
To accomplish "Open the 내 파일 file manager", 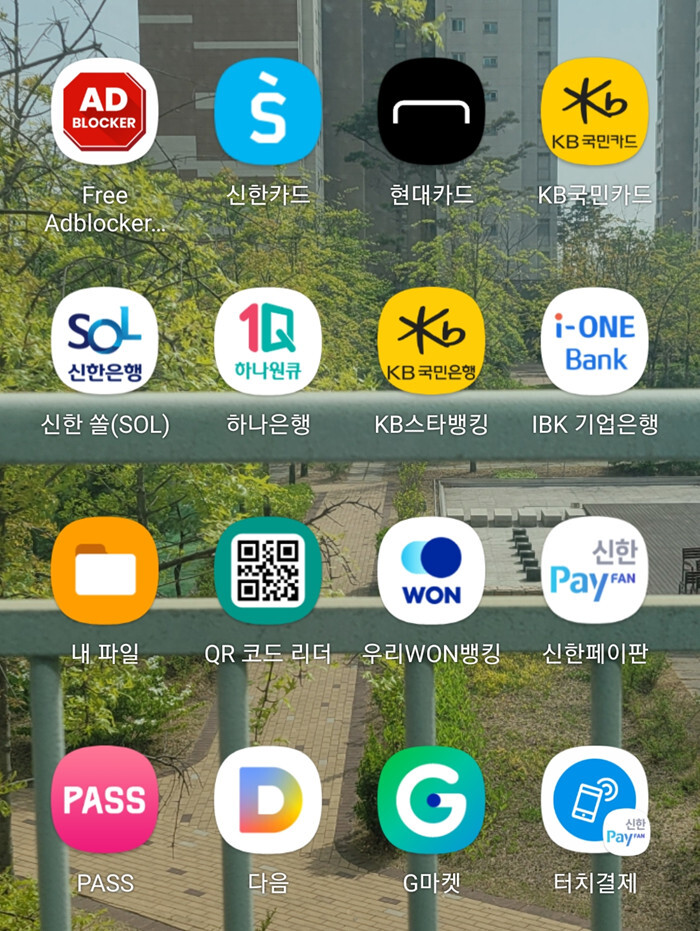I will pos(105,570).
